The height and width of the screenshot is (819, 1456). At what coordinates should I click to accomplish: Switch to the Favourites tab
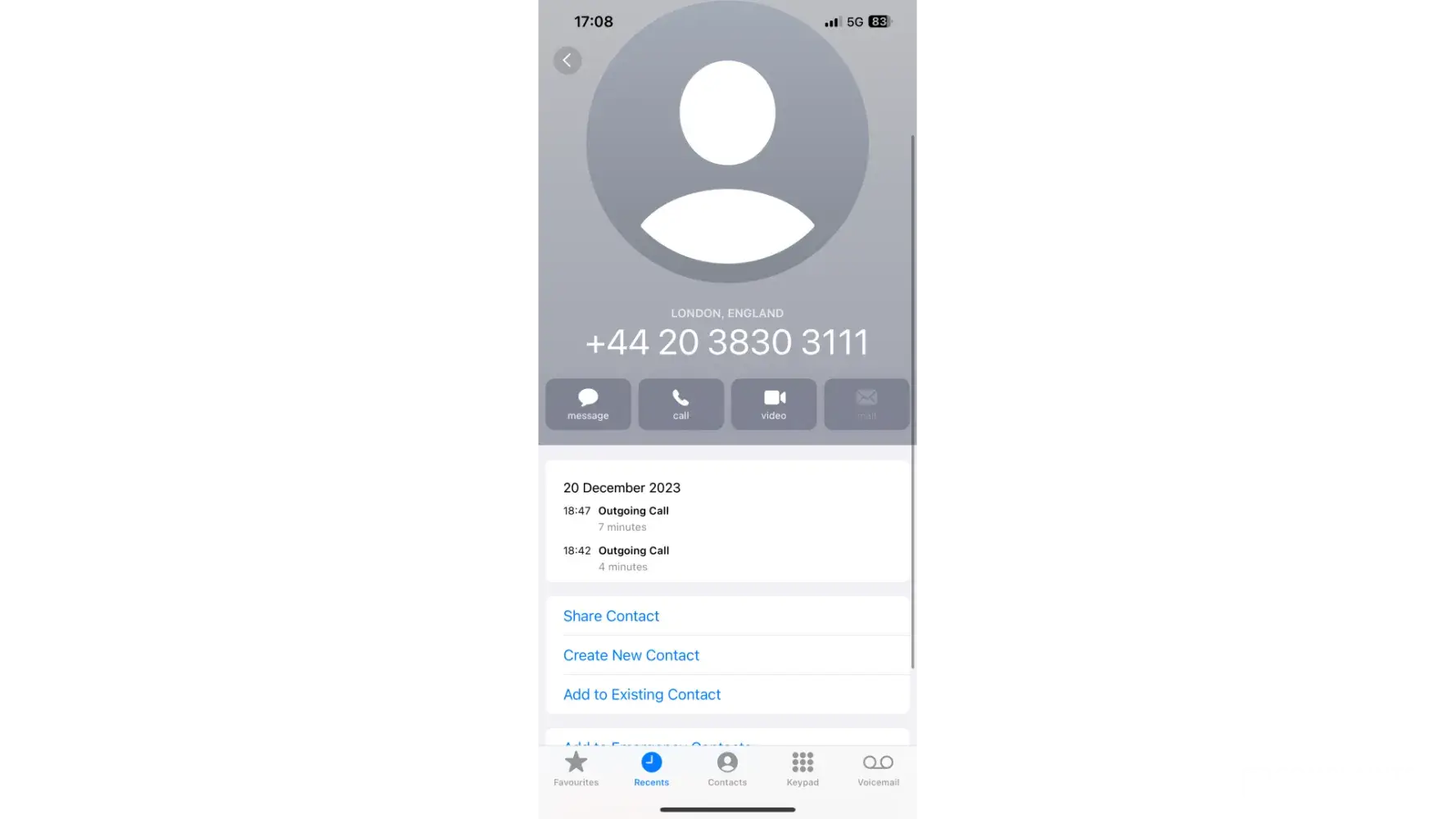[x=576, y=769]
